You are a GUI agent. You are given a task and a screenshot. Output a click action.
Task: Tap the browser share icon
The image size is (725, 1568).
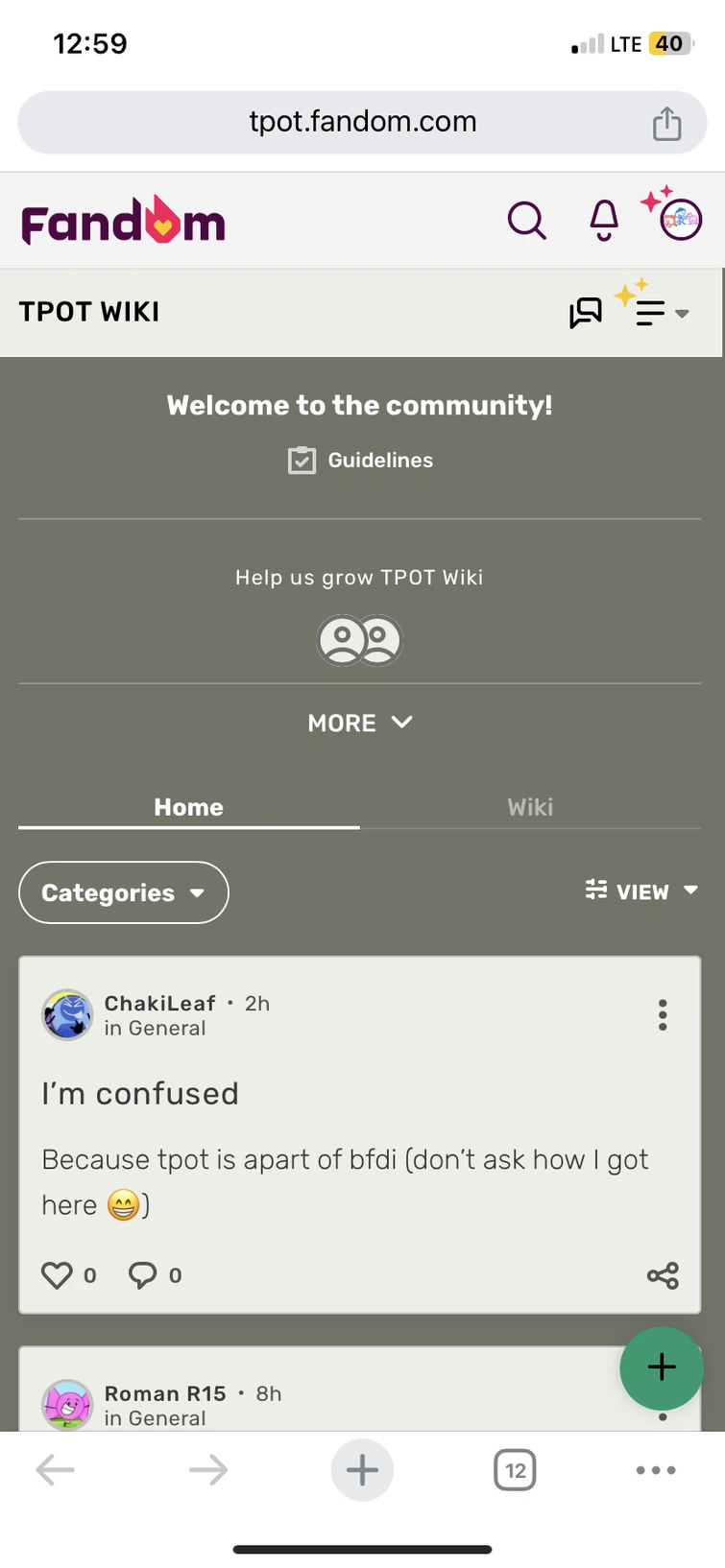click(x=667, y=123)
